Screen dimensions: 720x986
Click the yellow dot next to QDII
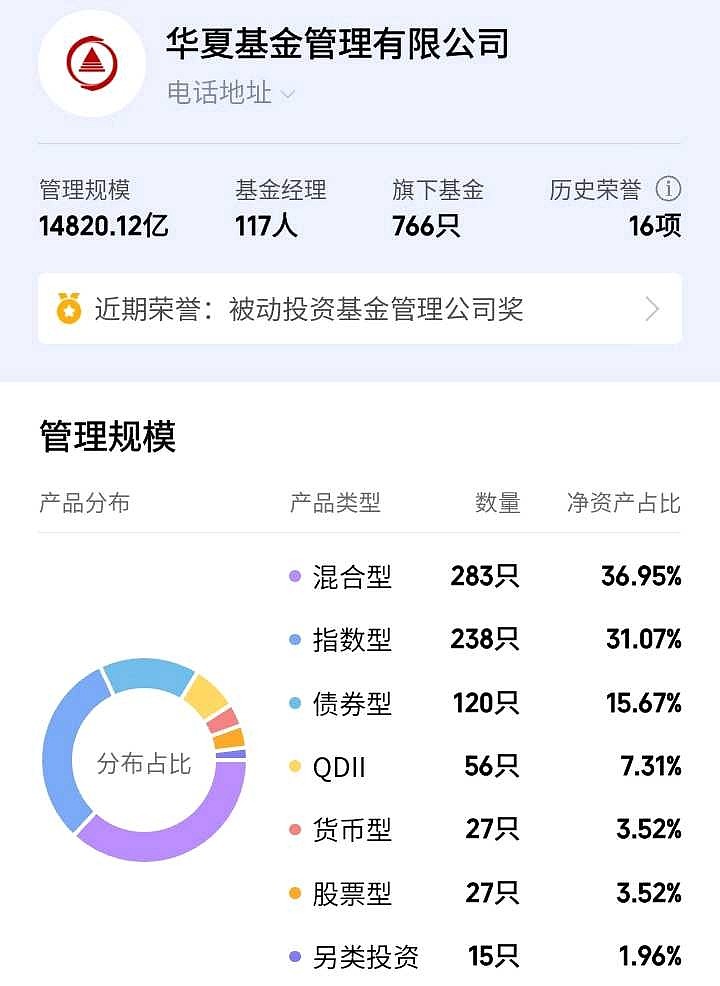click(x=294, y=766)
